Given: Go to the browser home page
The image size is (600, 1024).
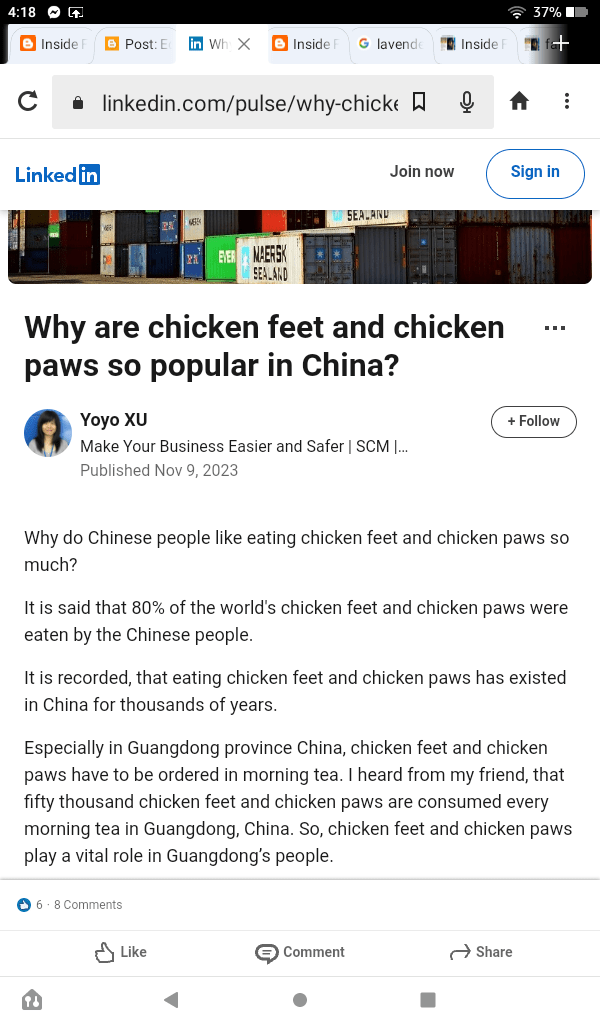Looking at the screenshot, I should point(519,101).
